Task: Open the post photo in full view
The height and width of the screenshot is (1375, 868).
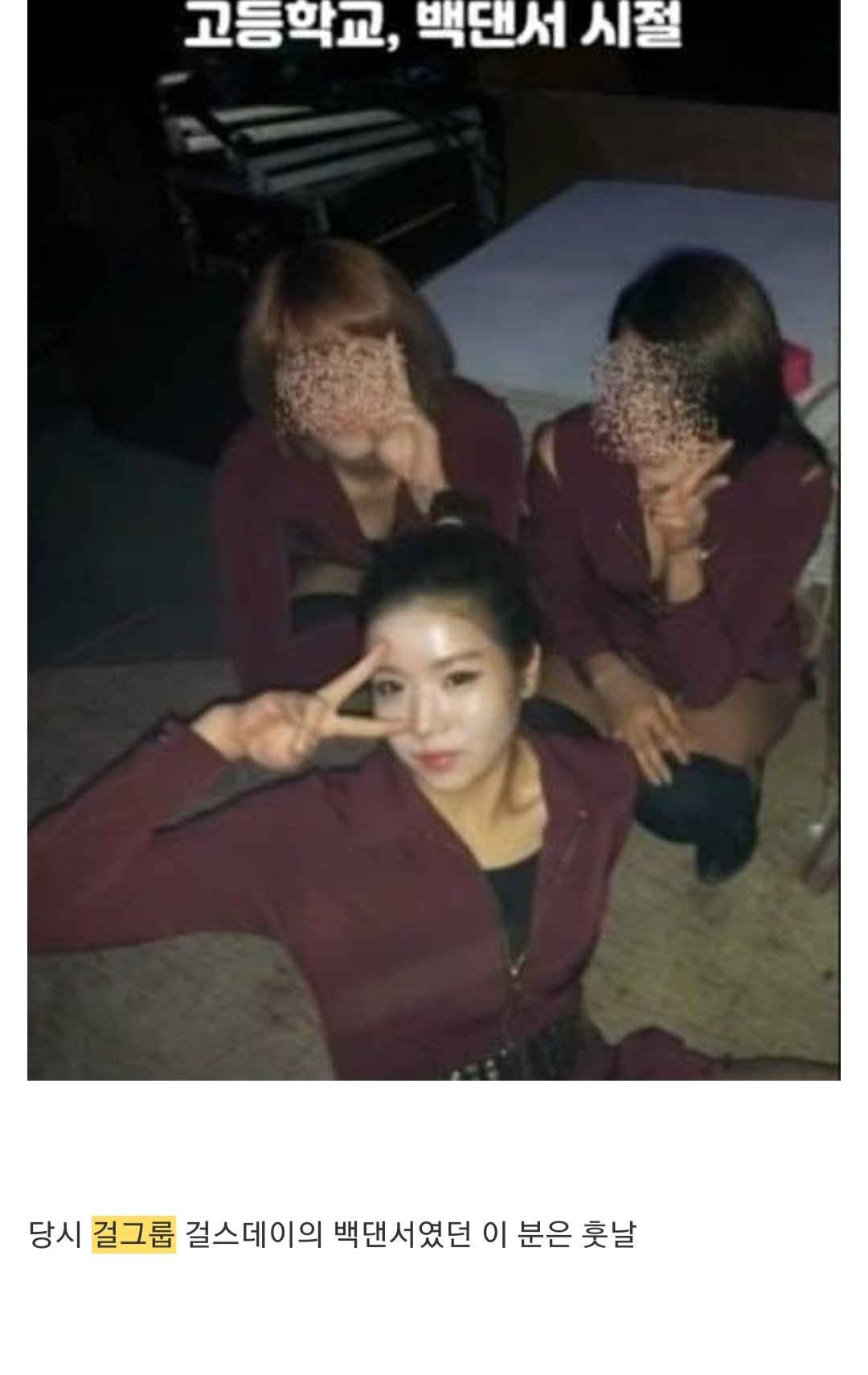Action: [x=434, y=539]
